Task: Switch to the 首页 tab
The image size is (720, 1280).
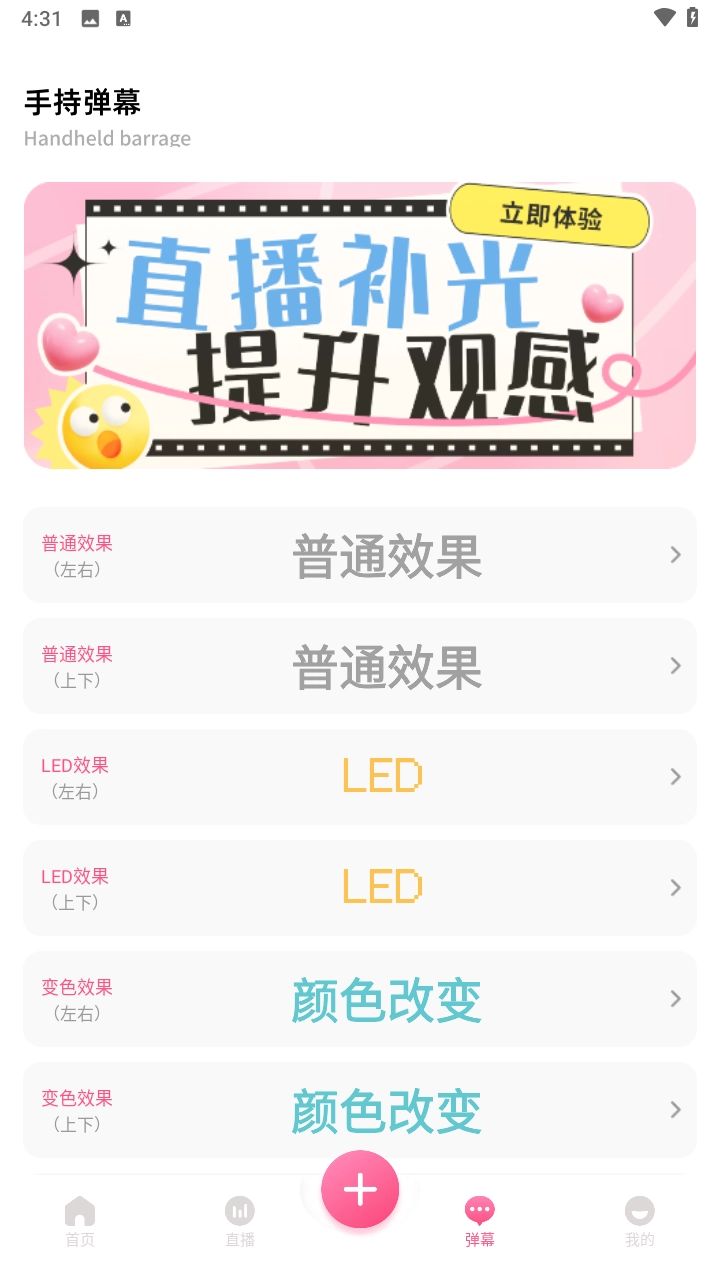Action: [x=80, y=1220]
